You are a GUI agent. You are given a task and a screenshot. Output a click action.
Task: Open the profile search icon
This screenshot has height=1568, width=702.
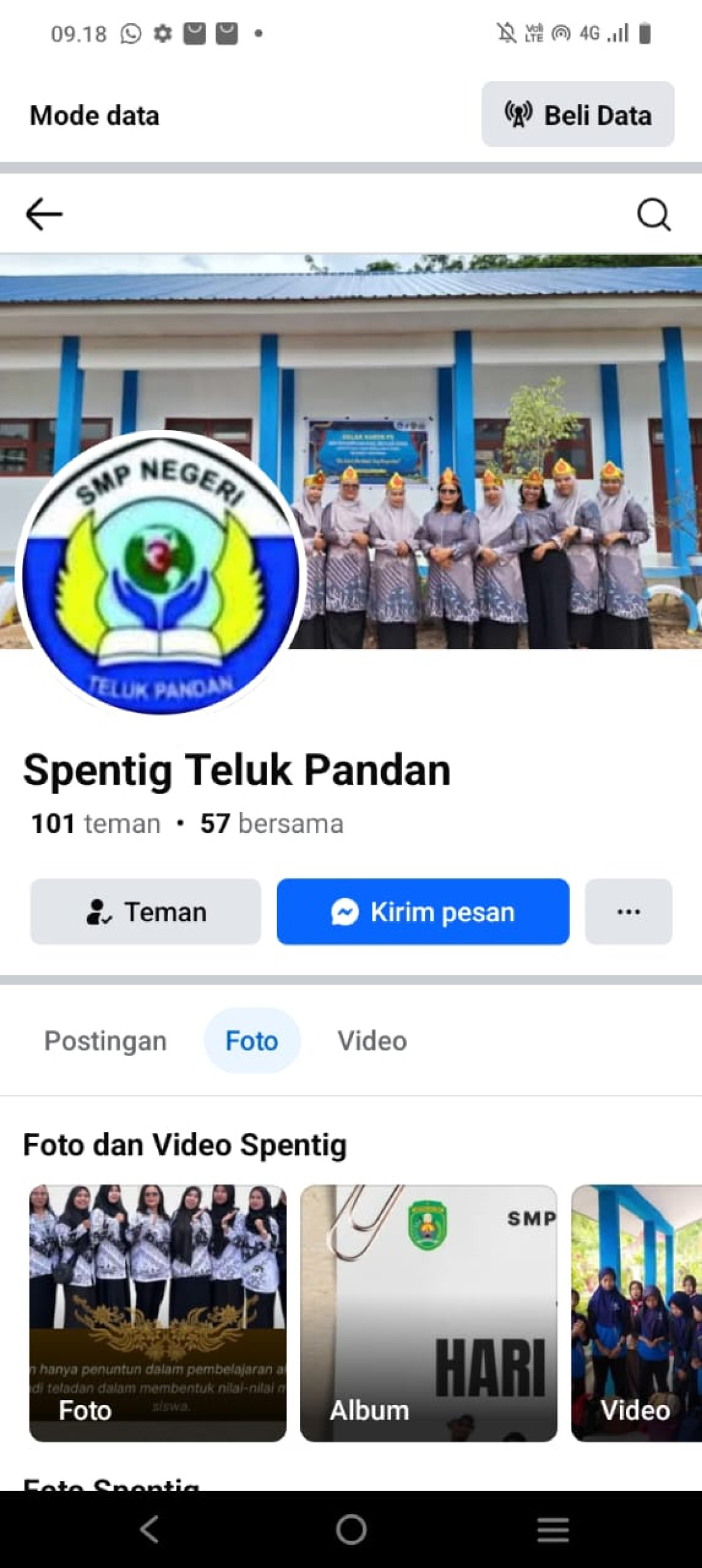point(654,215)
